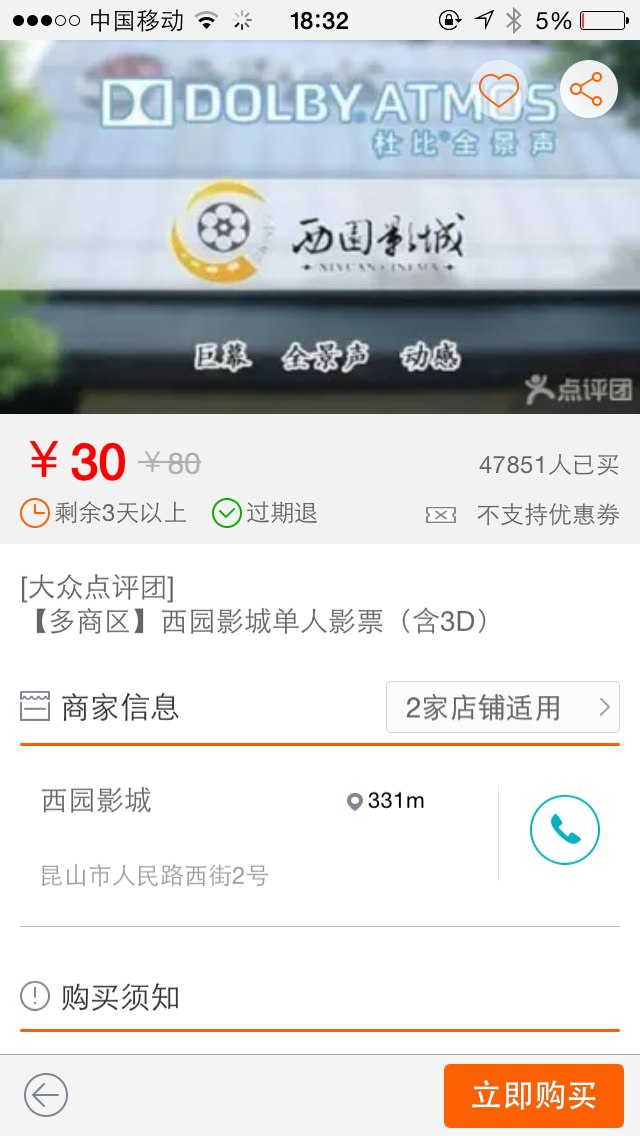Viewport: 640px width, 1136px height.
Task: Share this cinema ticket deal
Action: click(588, 90)
